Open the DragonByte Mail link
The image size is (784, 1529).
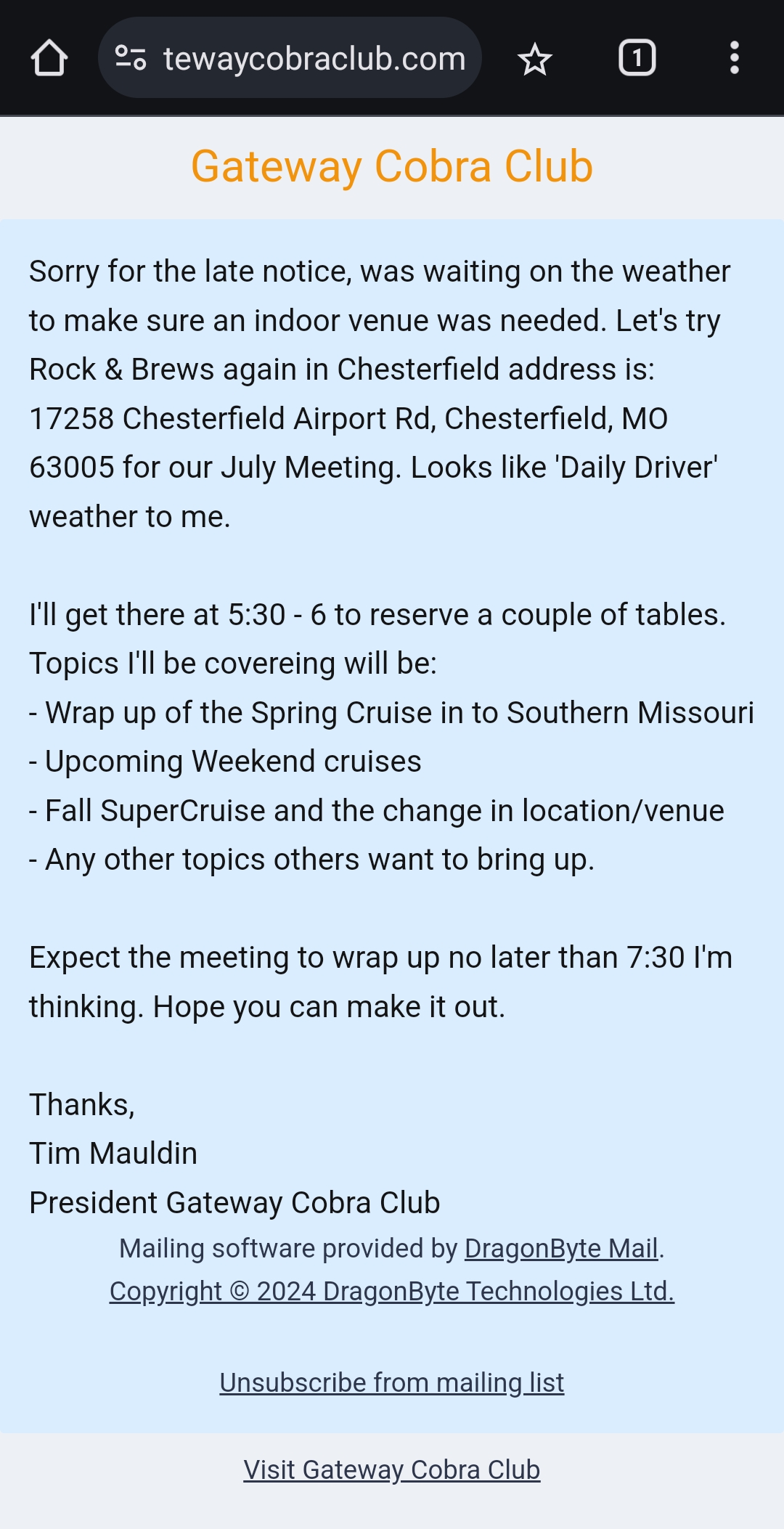561,1249
